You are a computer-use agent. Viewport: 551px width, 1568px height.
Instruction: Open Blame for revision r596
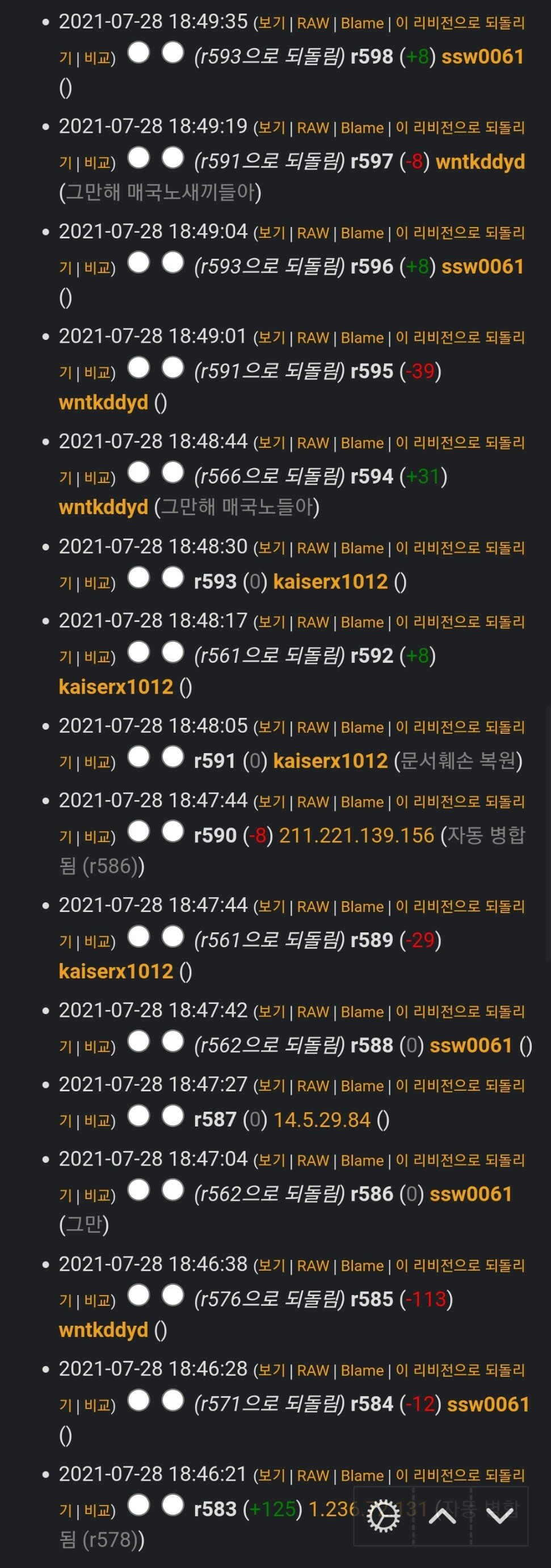coord(362,234)
